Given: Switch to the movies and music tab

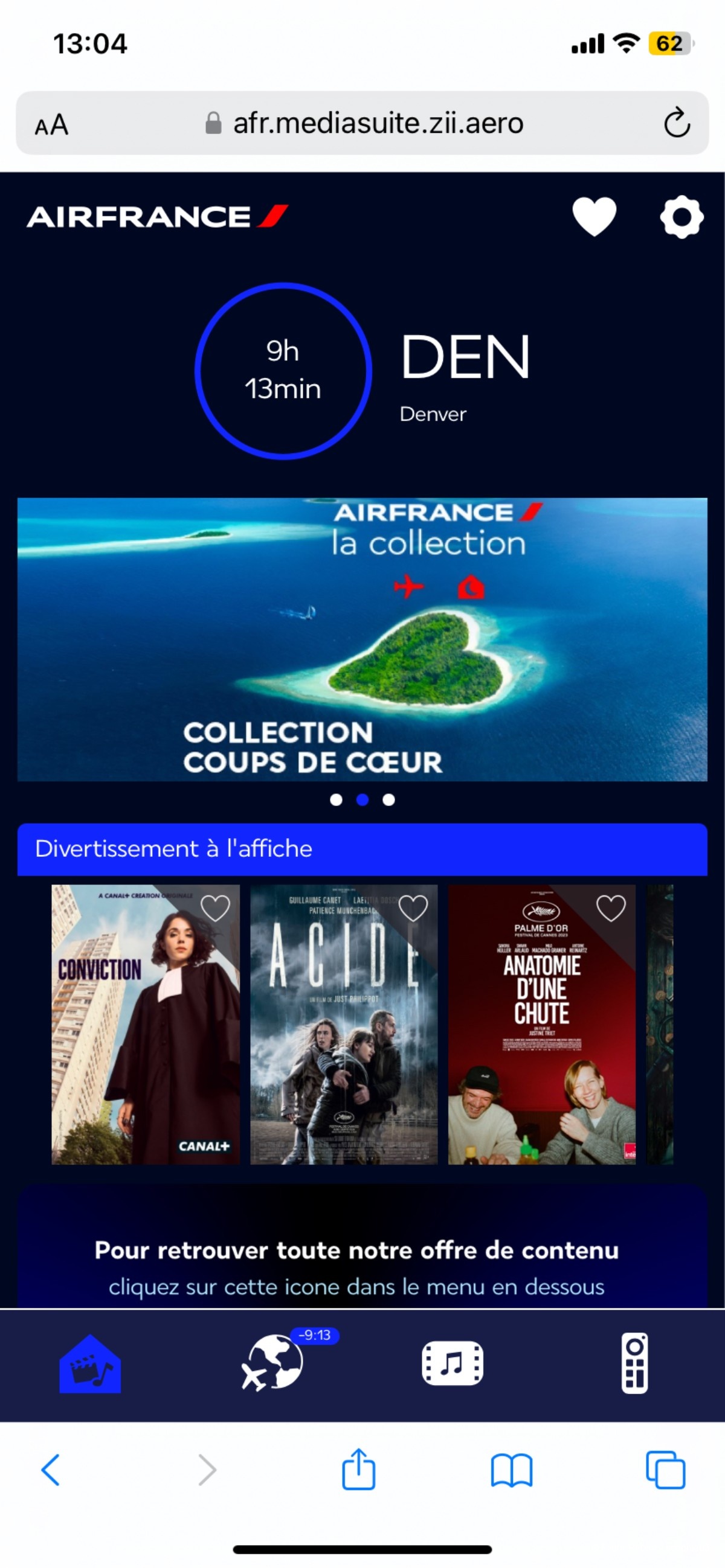Looking at the screenshot, I should point(452,1364).
